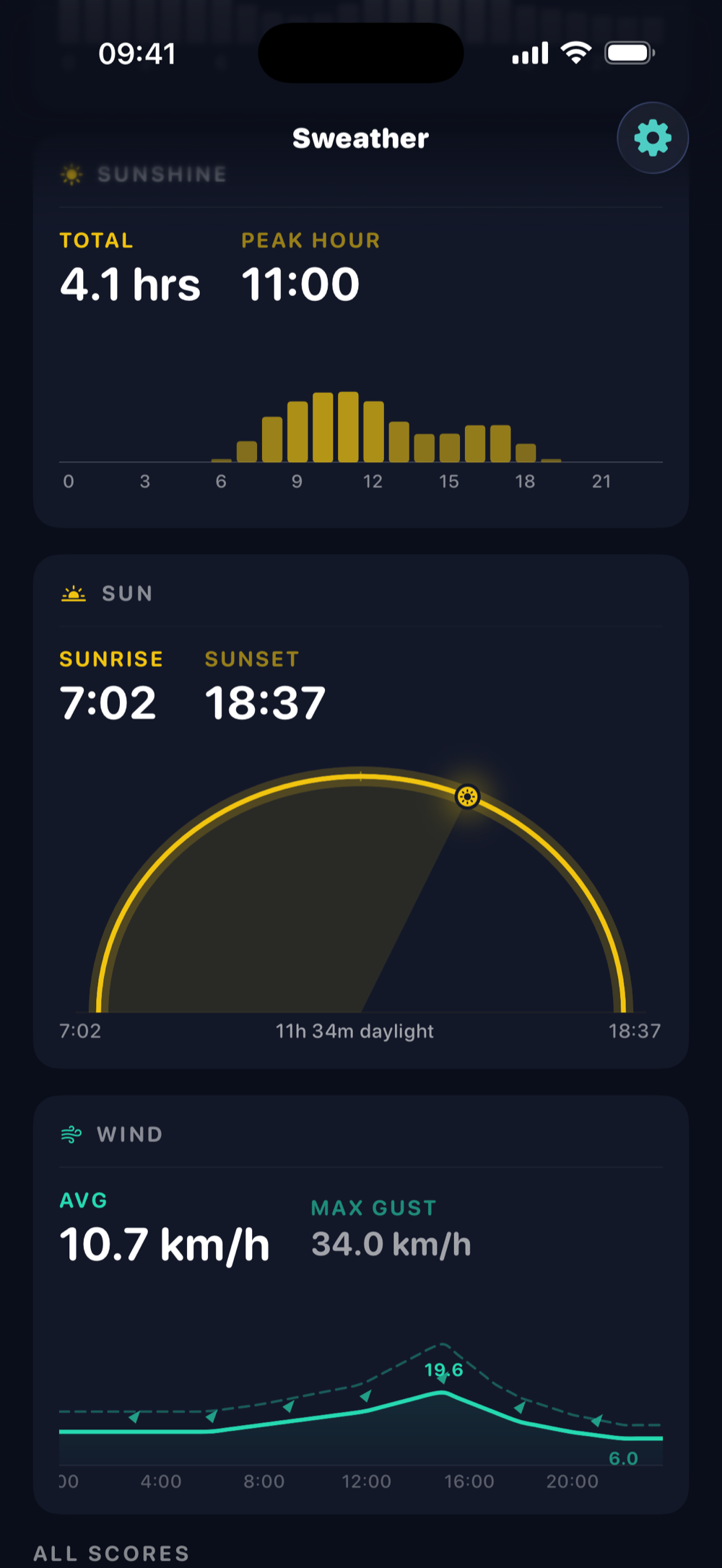Image resolution: width=722 pixels, height=1568 pixels.
Task: Select the PEAK HOUR value 11:00
Action: coord(300,283)
